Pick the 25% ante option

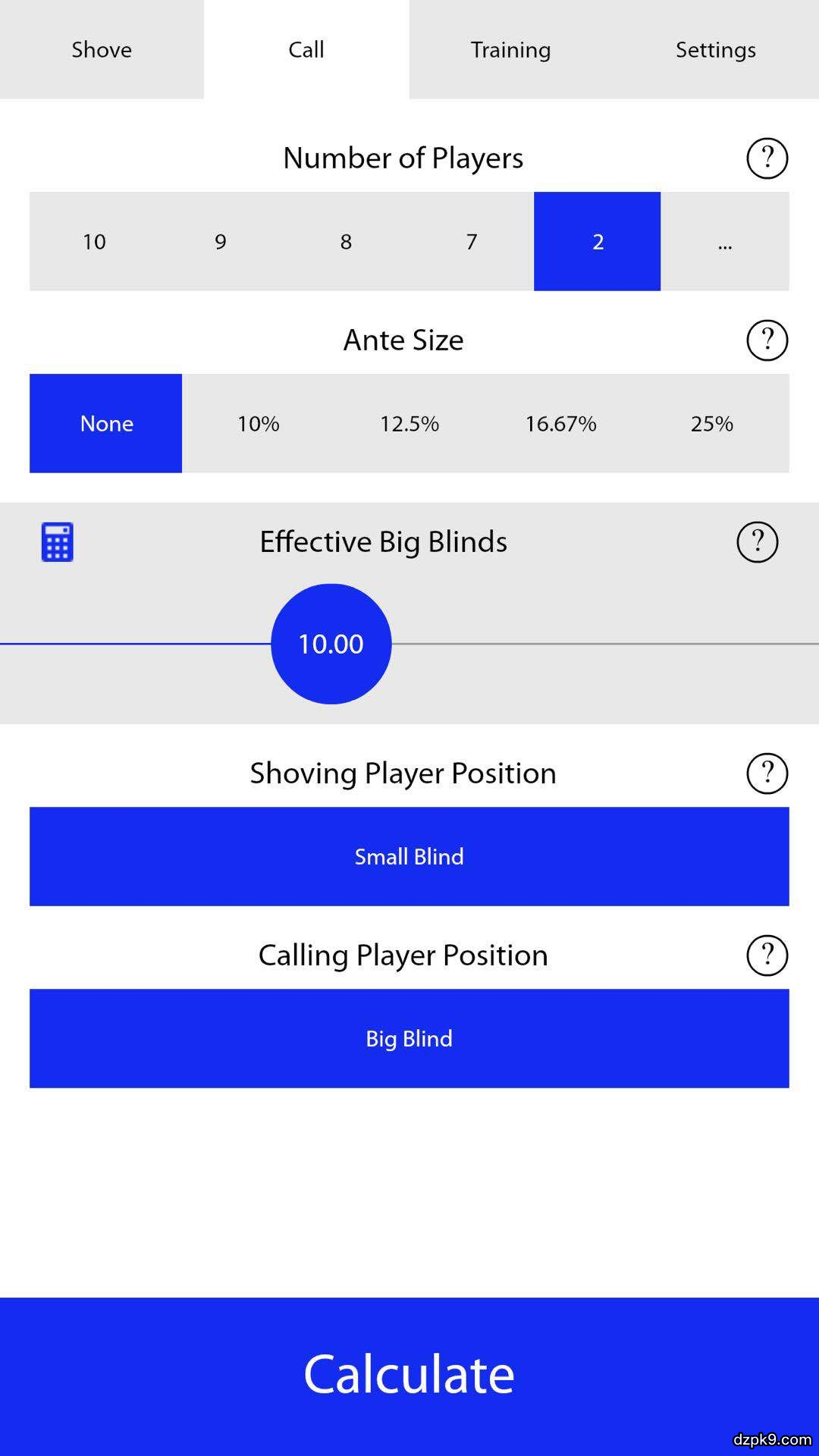pos(712,424)
